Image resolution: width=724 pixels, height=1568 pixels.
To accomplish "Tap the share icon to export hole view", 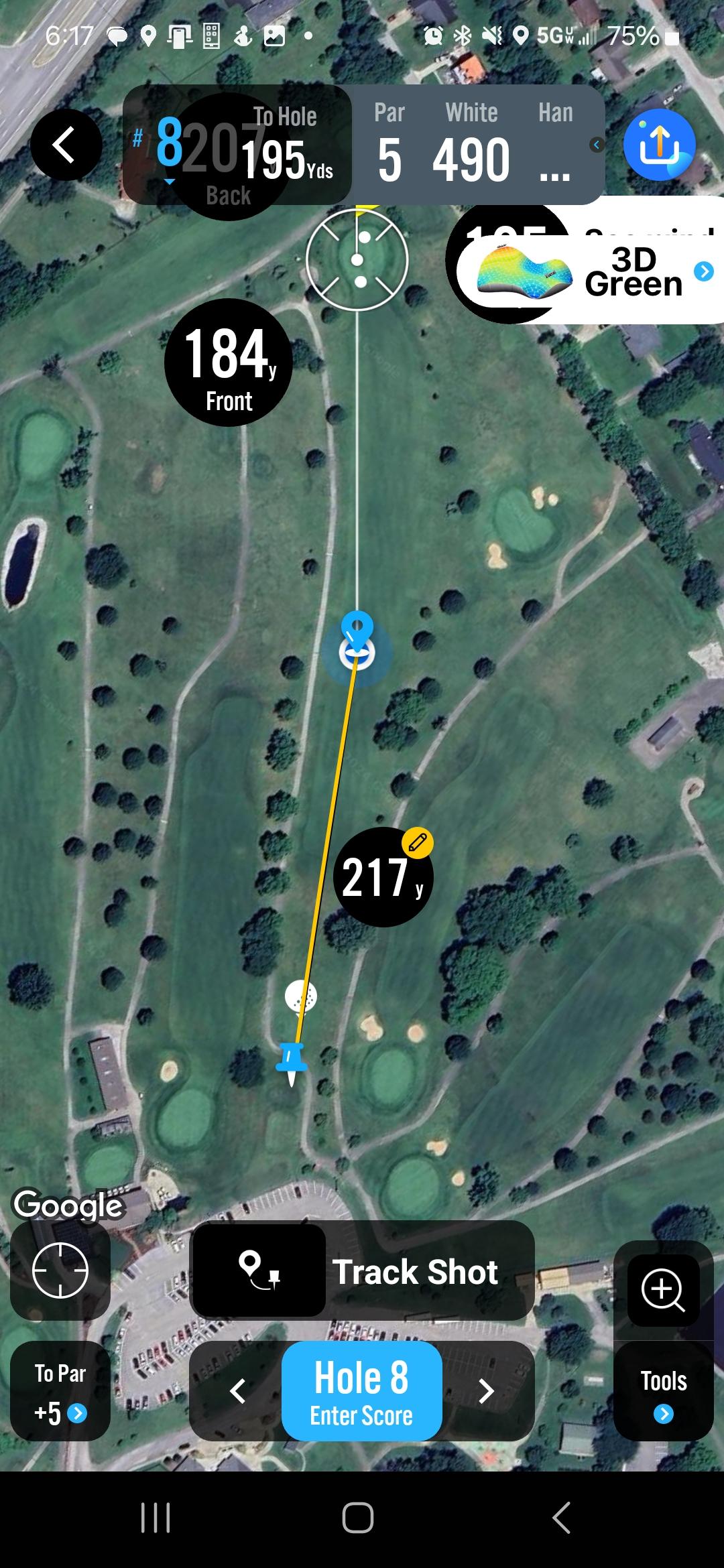I will click(x=660, y=145).
